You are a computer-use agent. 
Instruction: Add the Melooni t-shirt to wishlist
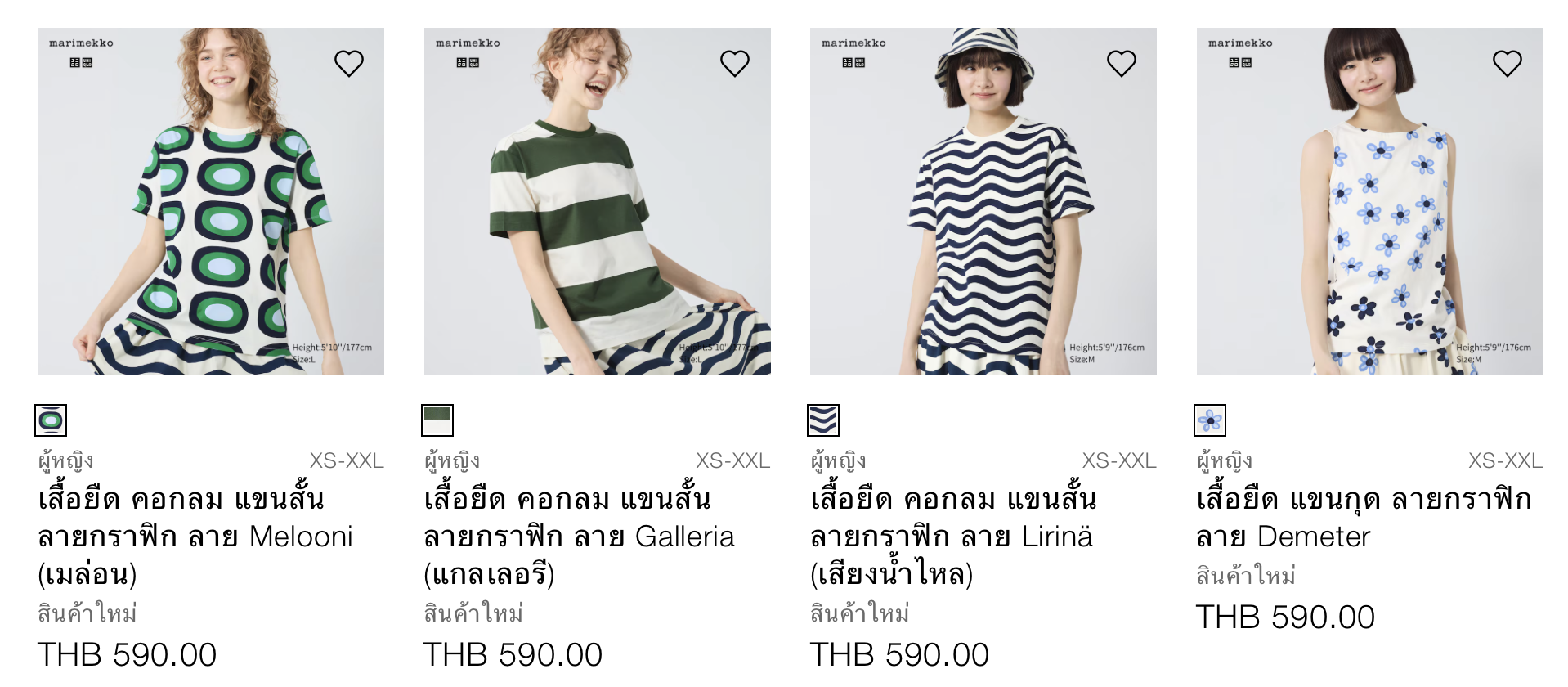click(x=349, y=63)
